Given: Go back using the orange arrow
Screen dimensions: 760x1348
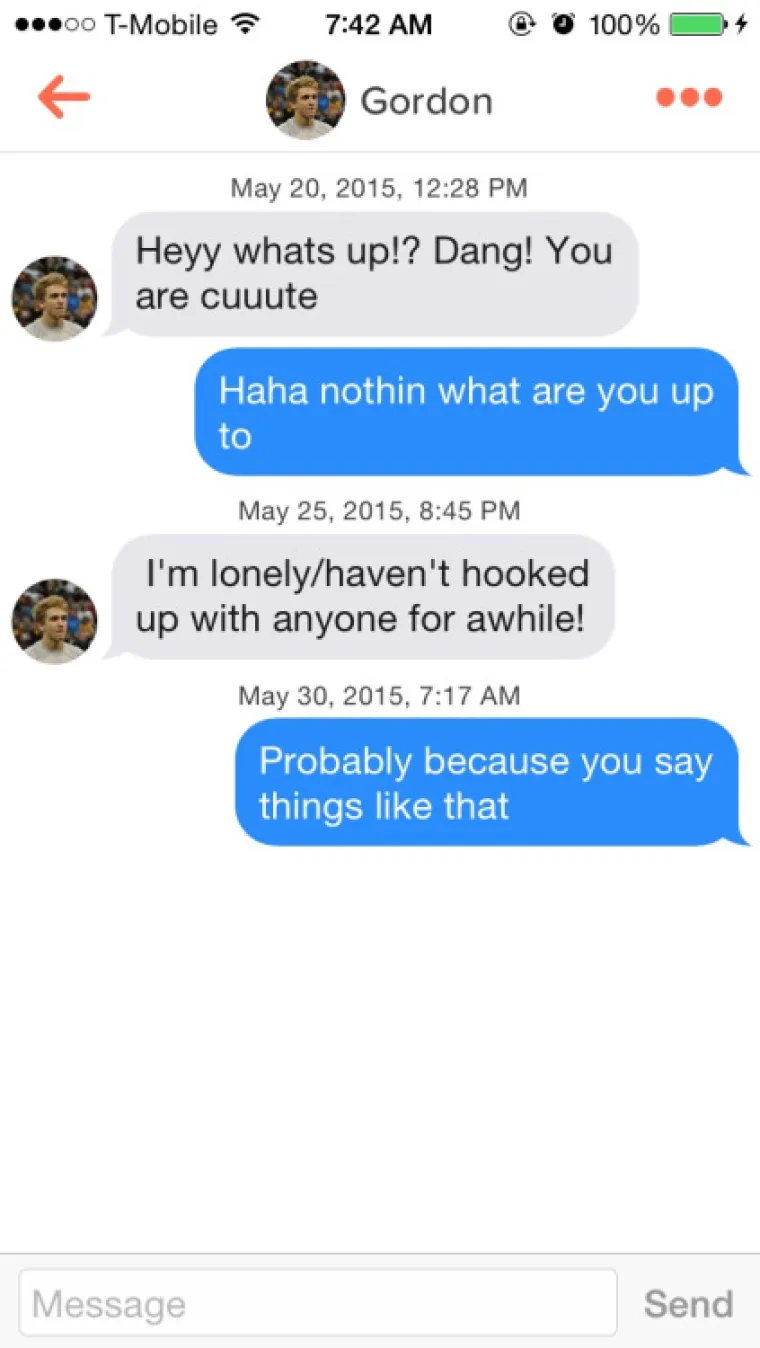Looking at the screenshot, I should pyautogui.click(x=64, y=97).
